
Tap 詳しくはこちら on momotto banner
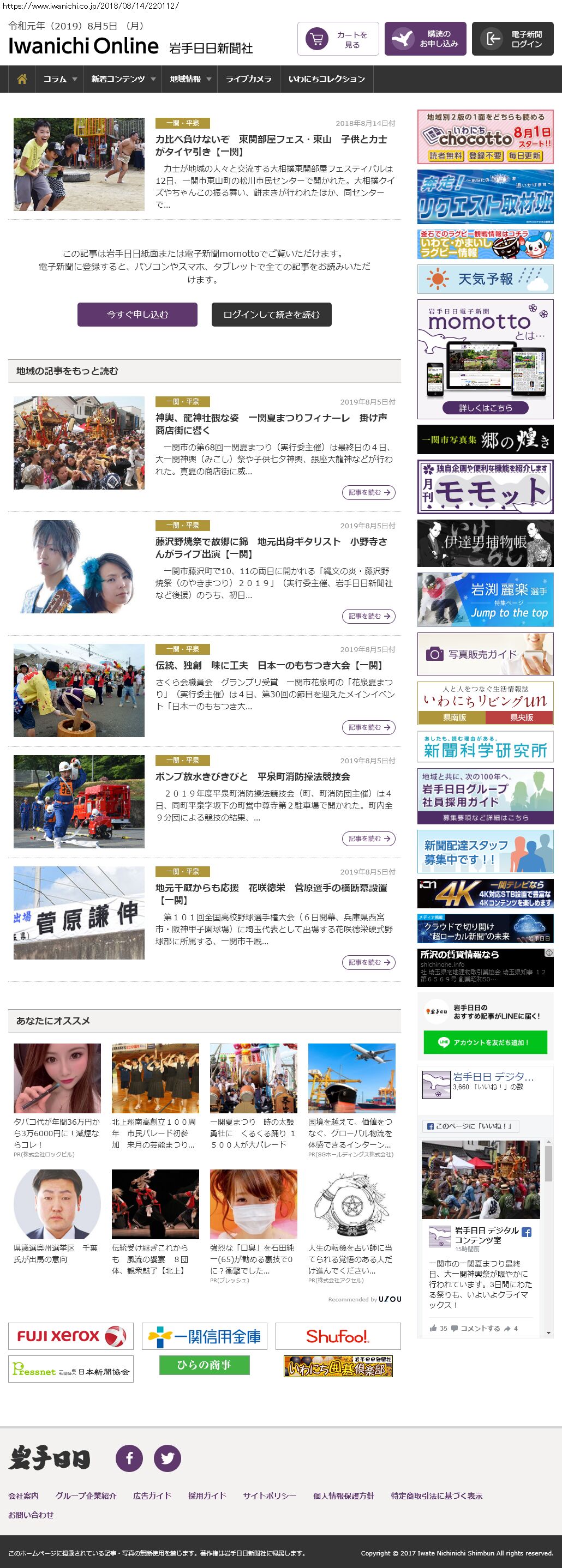485,408
